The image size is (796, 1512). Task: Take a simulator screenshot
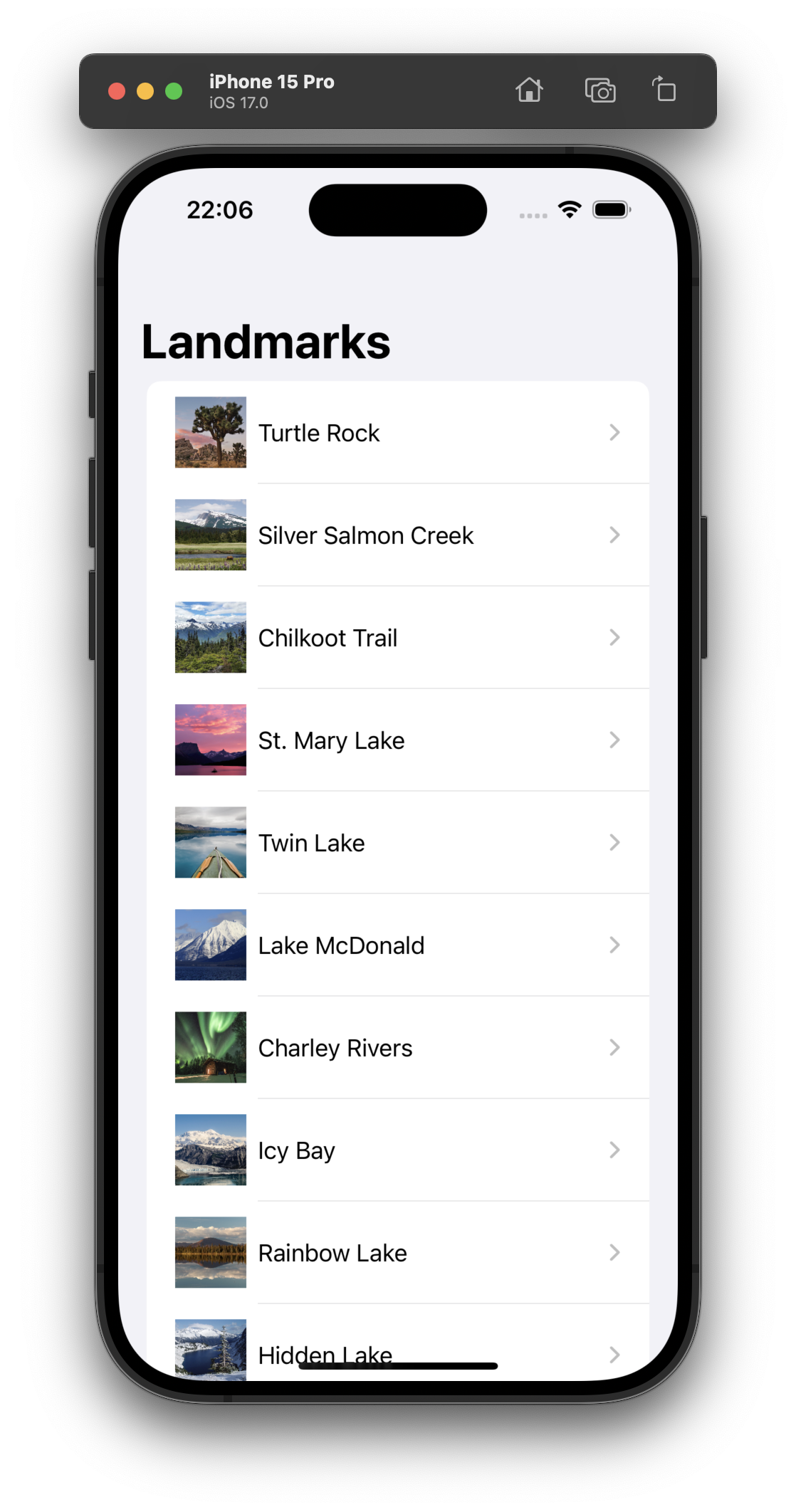[600, 90]
